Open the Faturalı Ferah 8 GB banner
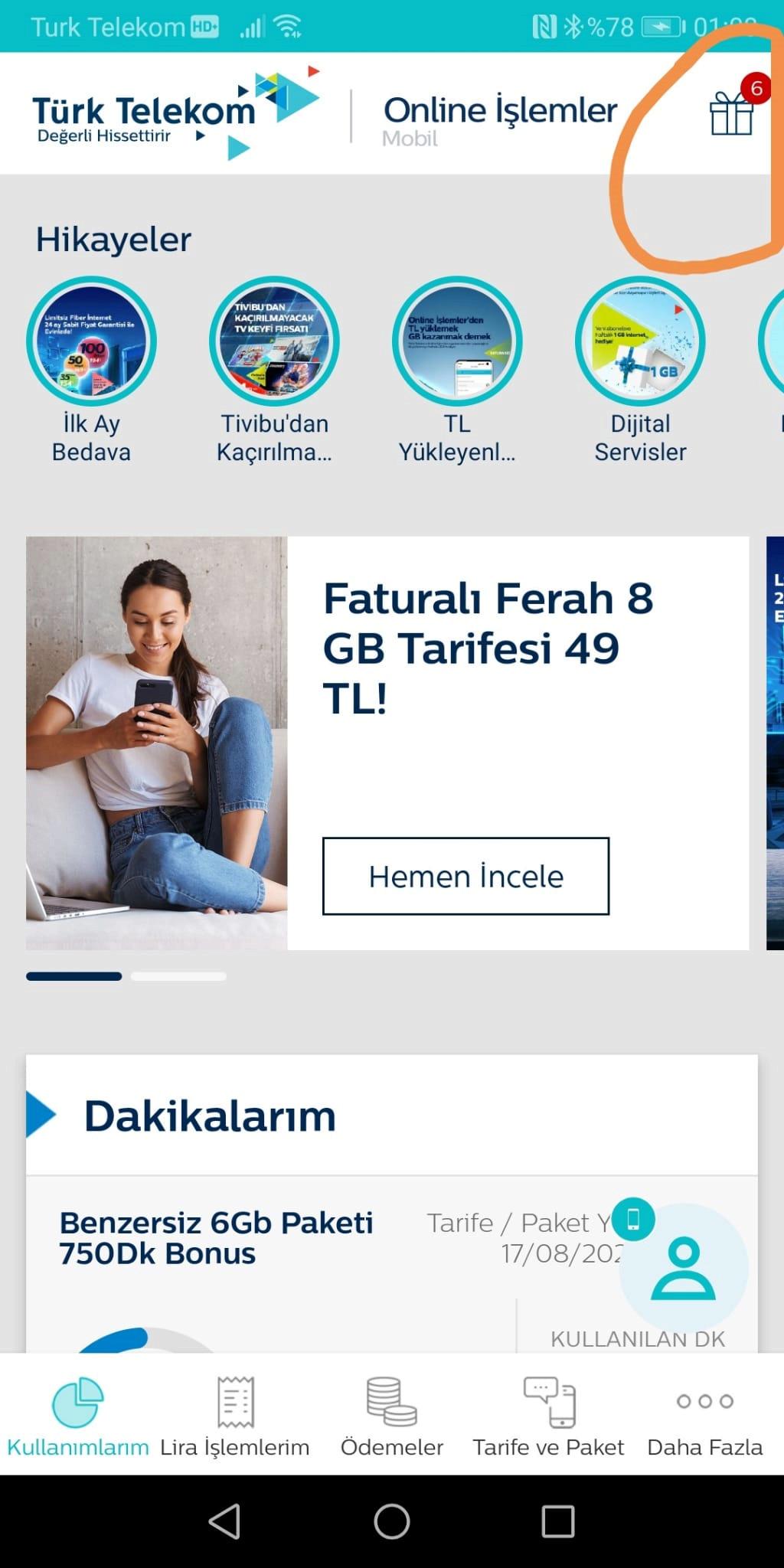The image size is (784, 1568). [488, 648]
